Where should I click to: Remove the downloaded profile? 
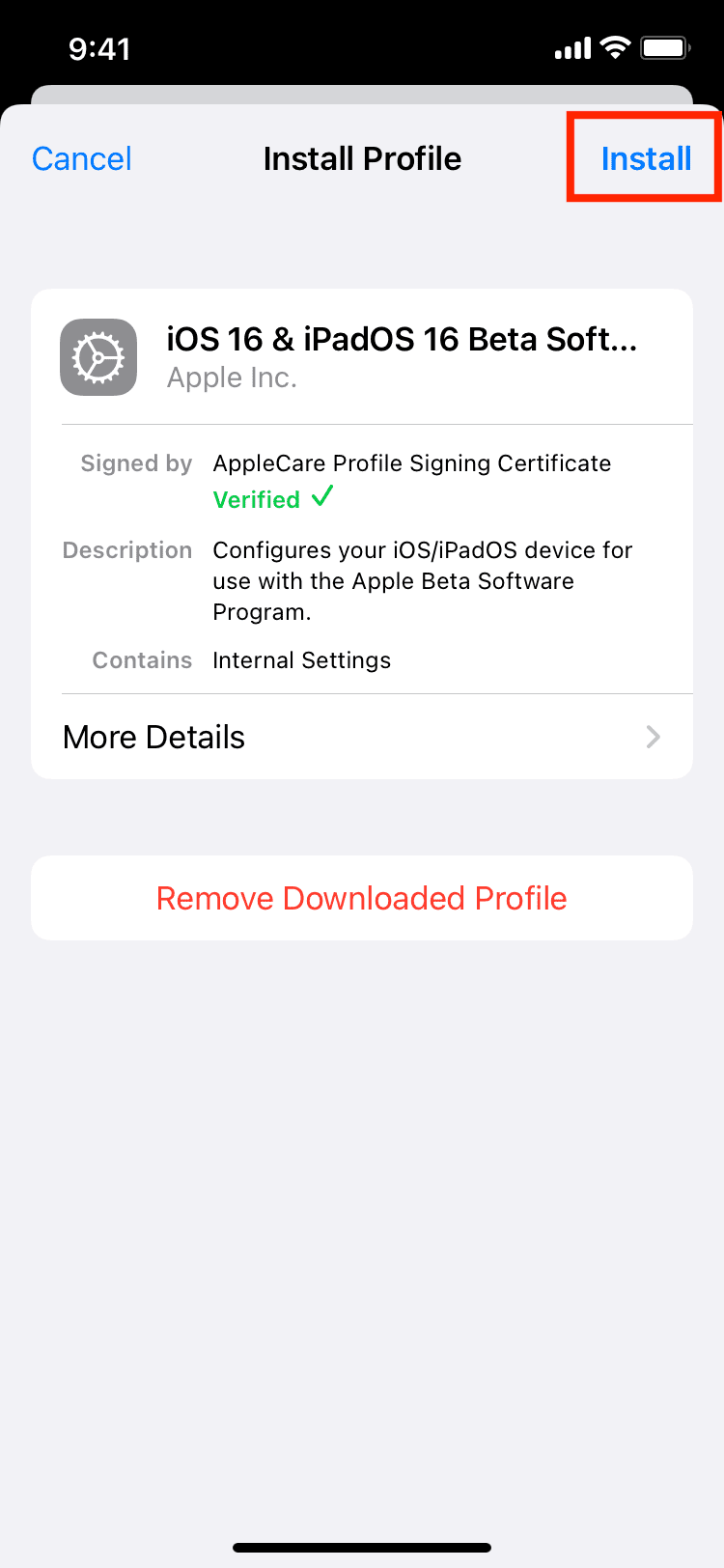click(x=362, y=898)
